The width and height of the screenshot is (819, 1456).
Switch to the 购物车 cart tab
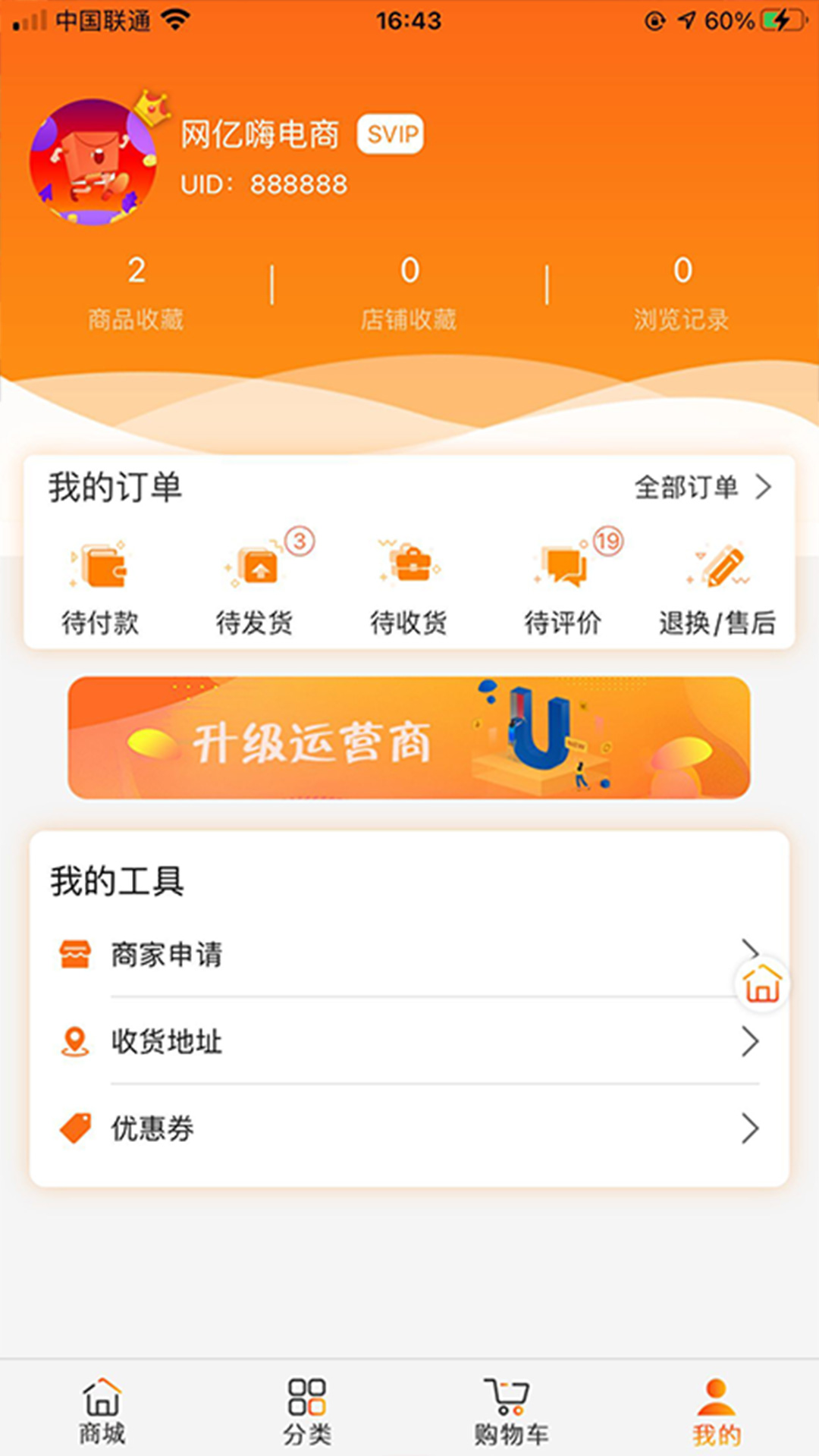pyautogui.click(x=511, y=1412)
